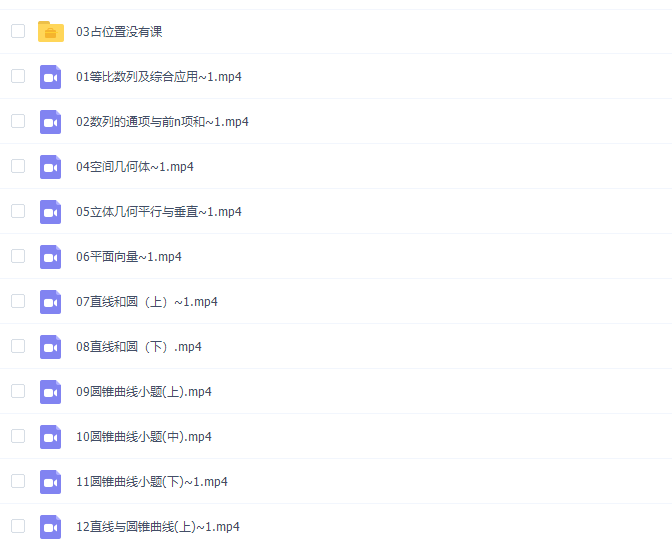Tick the checkbox beside 09圆锥曲线小题(上).mp4
672x548 pixels.
click(18, 391)
